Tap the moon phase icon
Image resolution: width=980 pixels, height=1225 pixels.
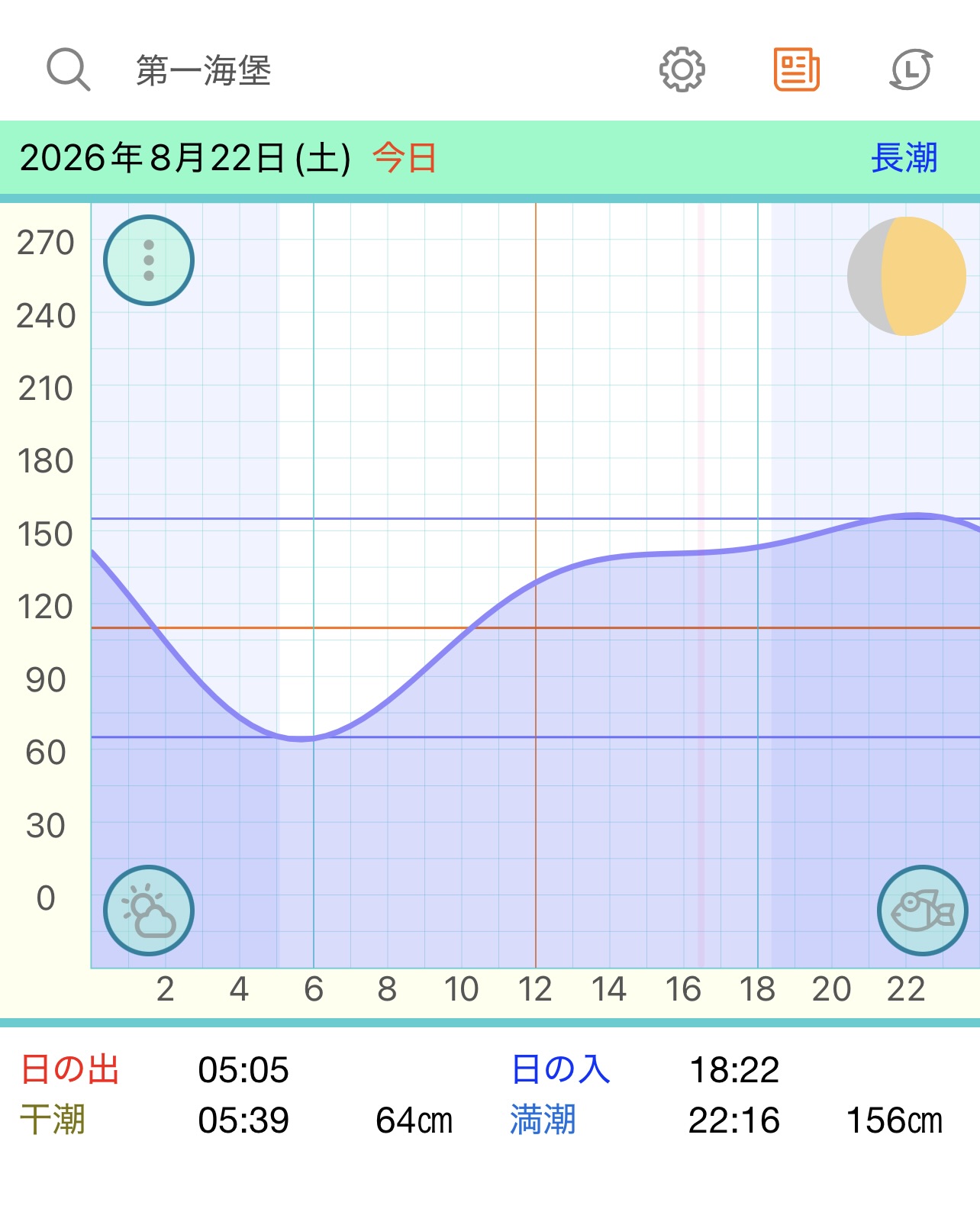(907, 276)
